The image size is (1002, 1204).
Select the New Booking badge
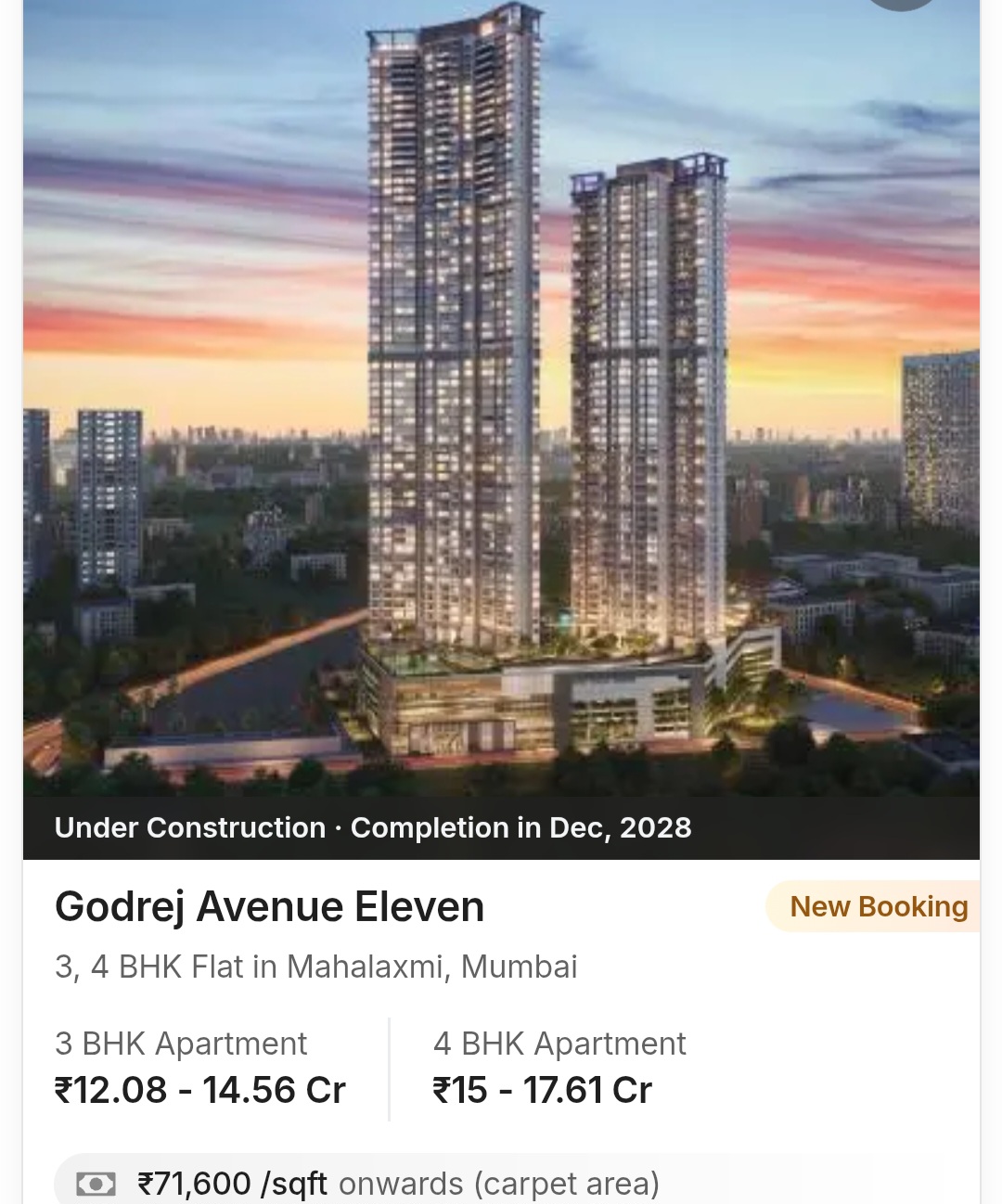tap(879, 906)
